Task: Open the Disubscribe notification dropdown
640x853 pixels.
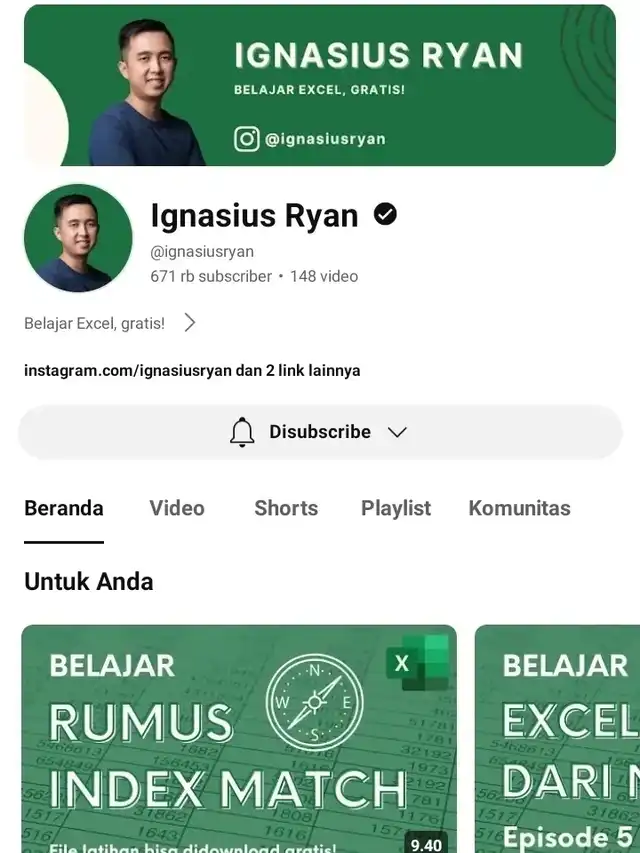Action: tap(320, 432)
